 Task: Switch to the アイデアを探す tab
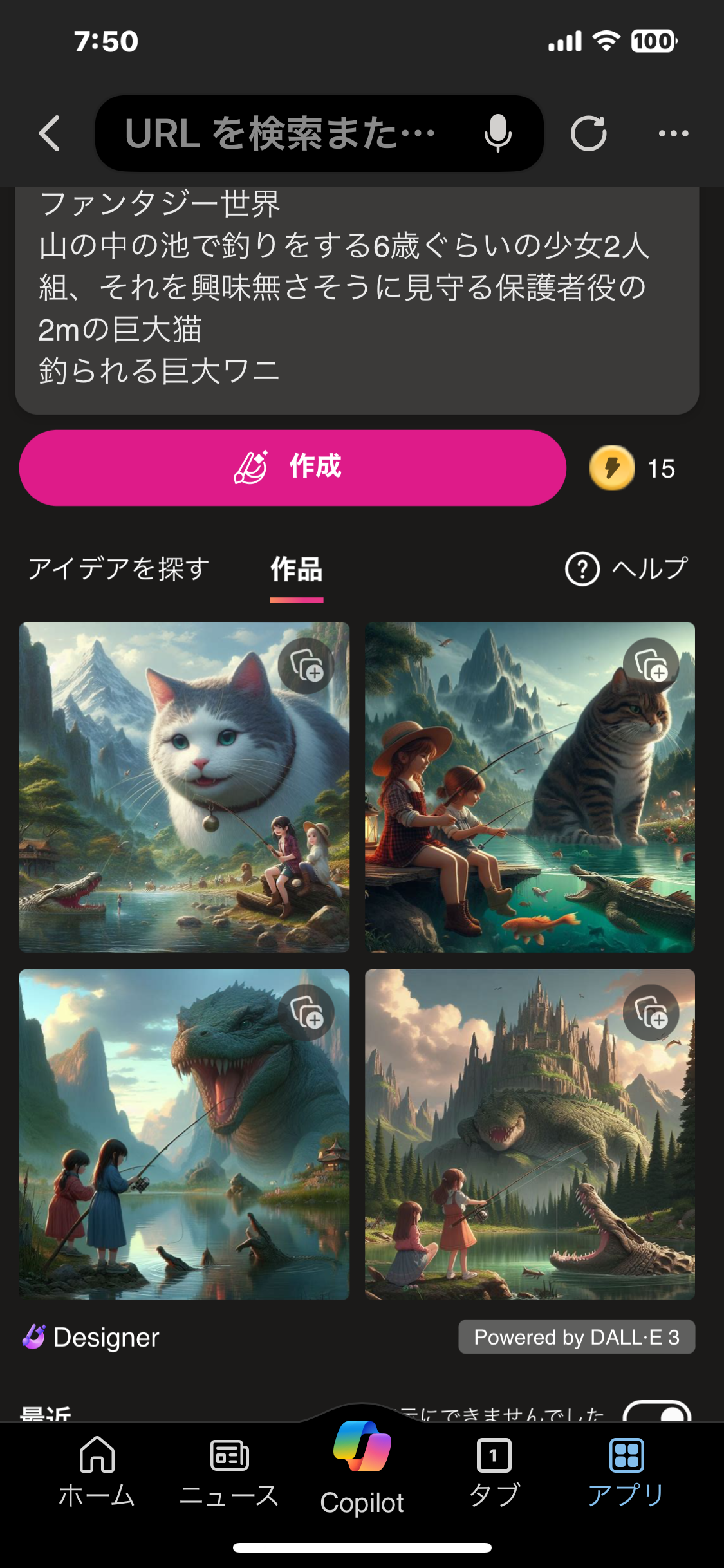(119, 569)
